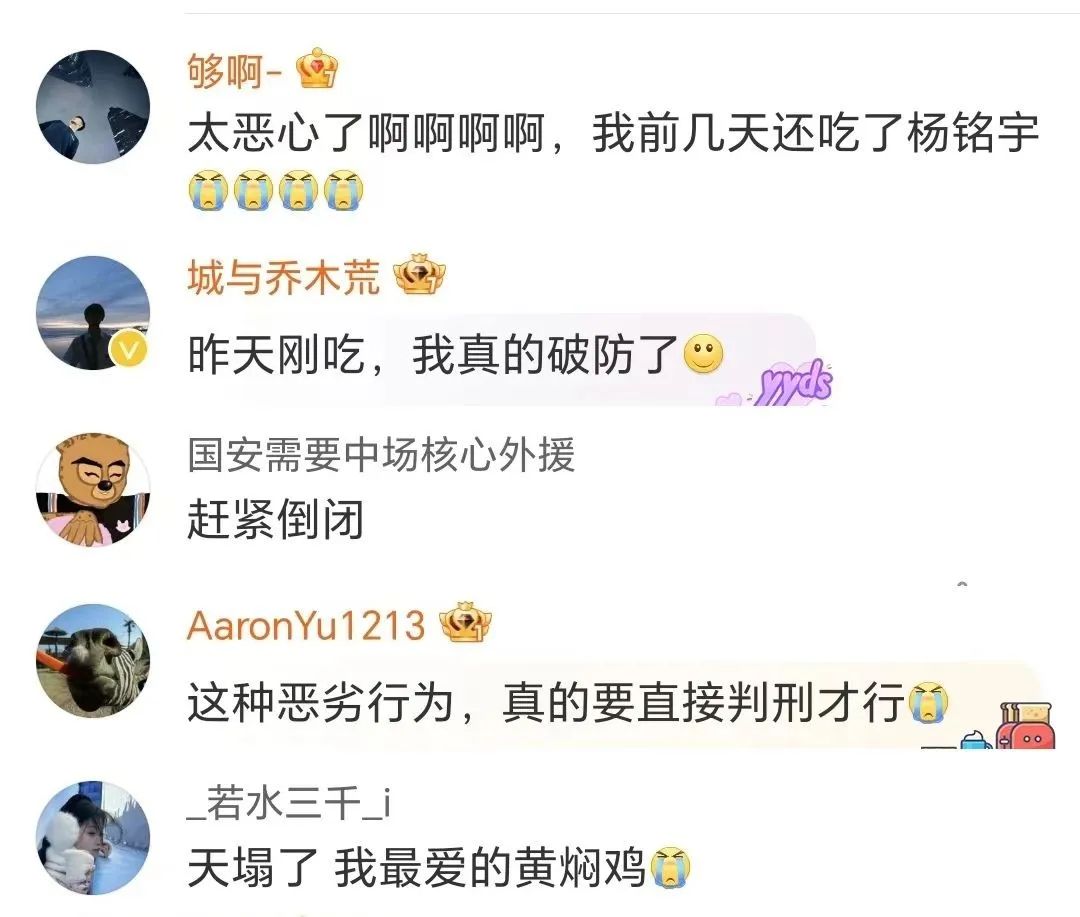Viewport: 1080px width, 917px height.
Task: Open 够啊- user's profile avatar
Action: pyautogui.click(x=93, y=106)
